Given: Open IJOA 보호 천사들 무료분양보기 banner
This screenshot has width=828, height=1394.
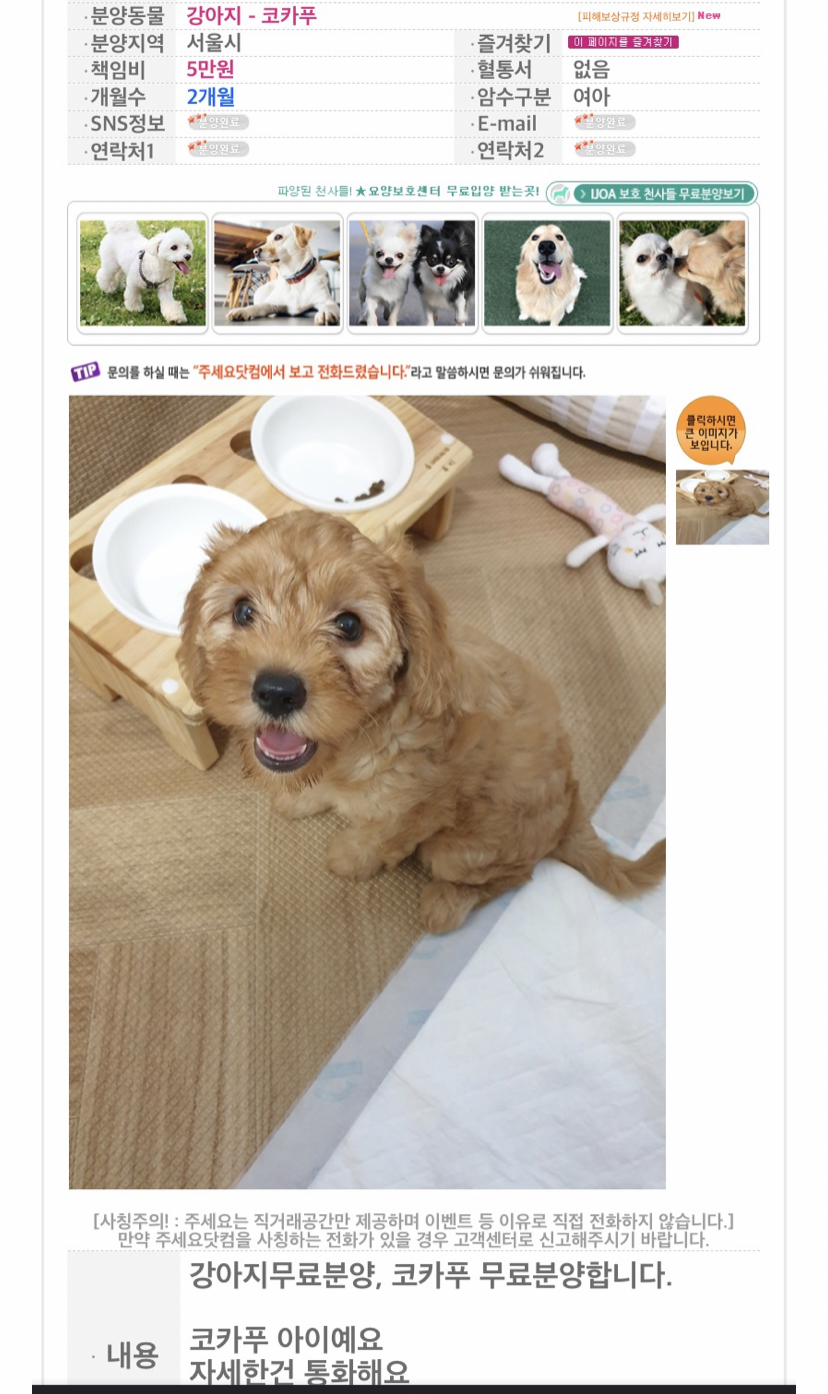Looking at the screenshot, I should pos(652,193).
